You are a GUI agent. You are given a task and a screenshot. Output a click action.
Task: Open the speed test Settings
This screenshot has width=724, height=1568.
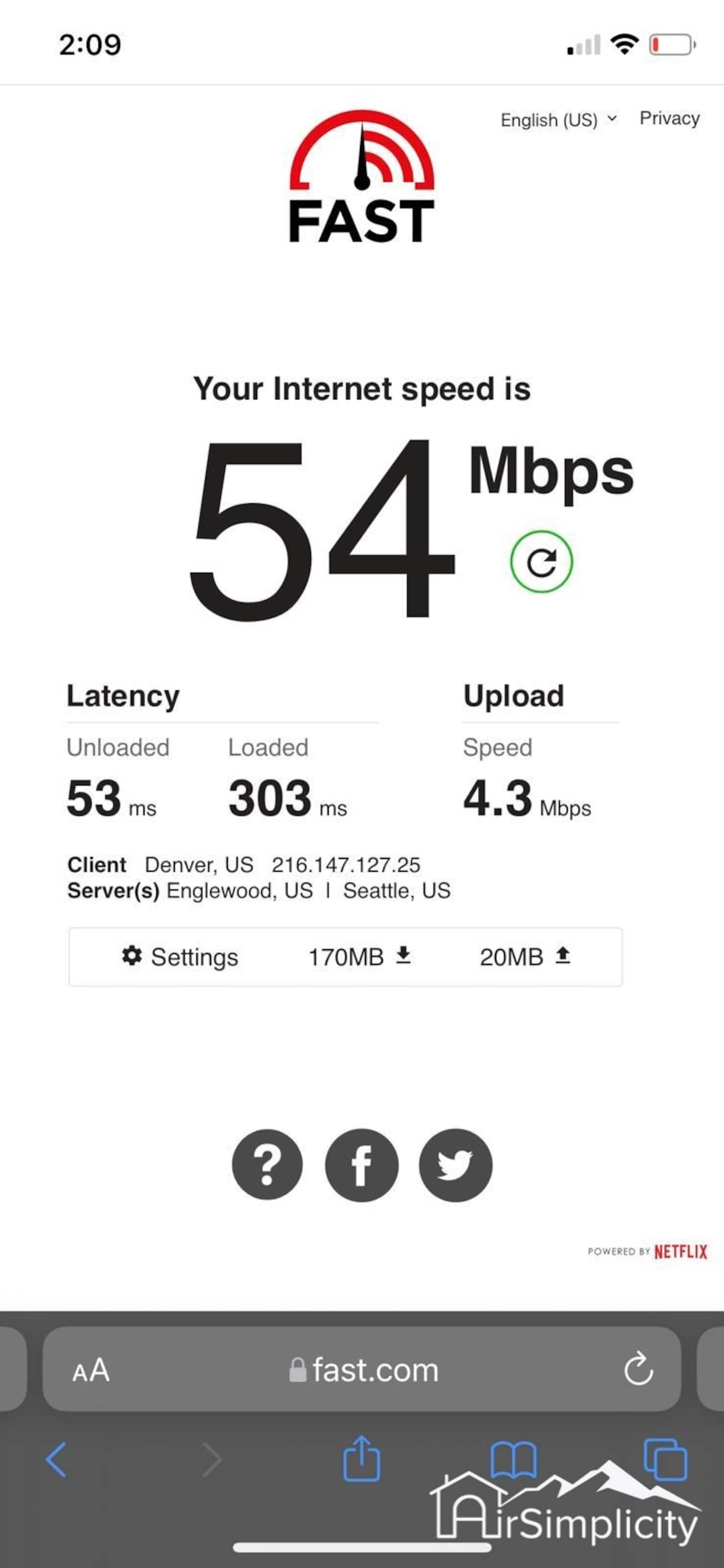180,957
